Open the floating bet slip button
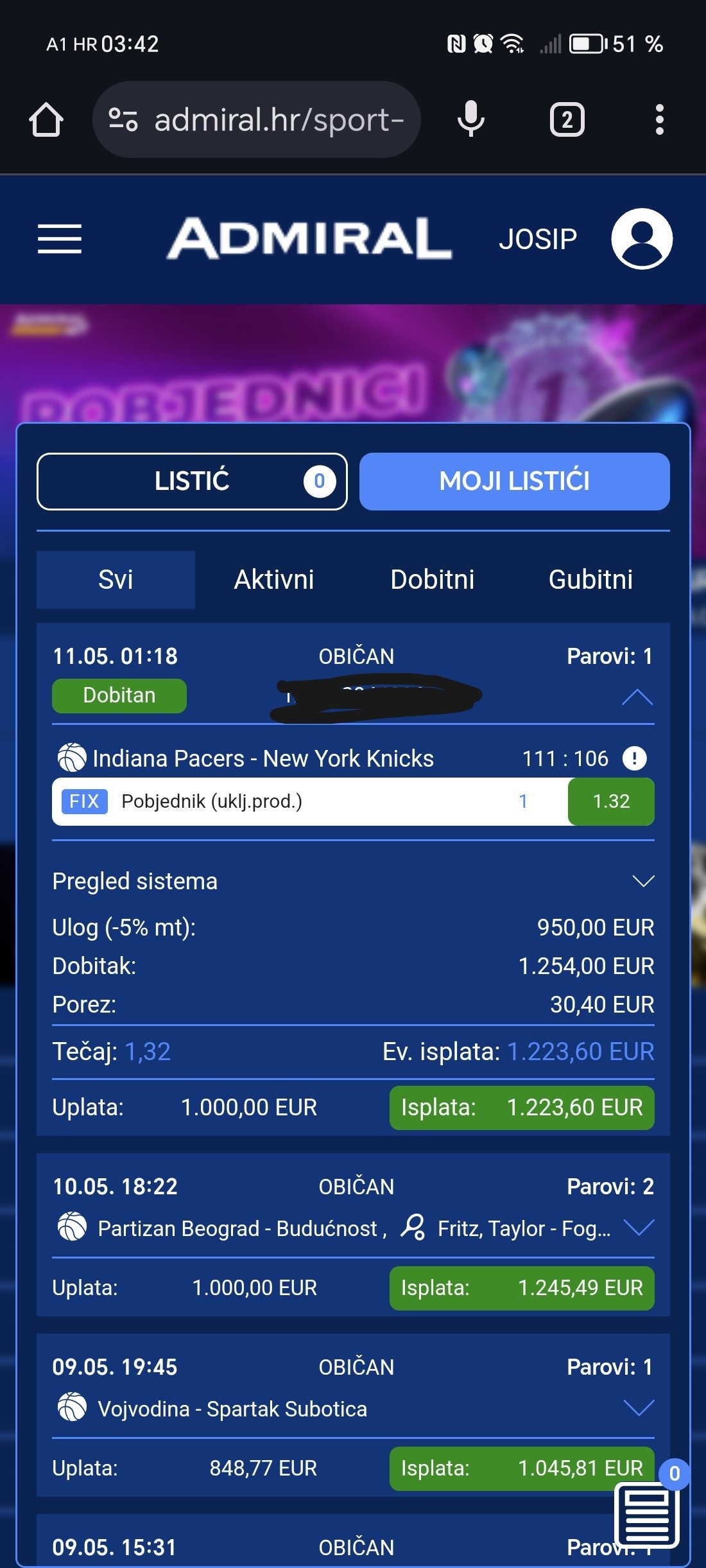Screen dimensions: 706x1568 coord(647,1515)
